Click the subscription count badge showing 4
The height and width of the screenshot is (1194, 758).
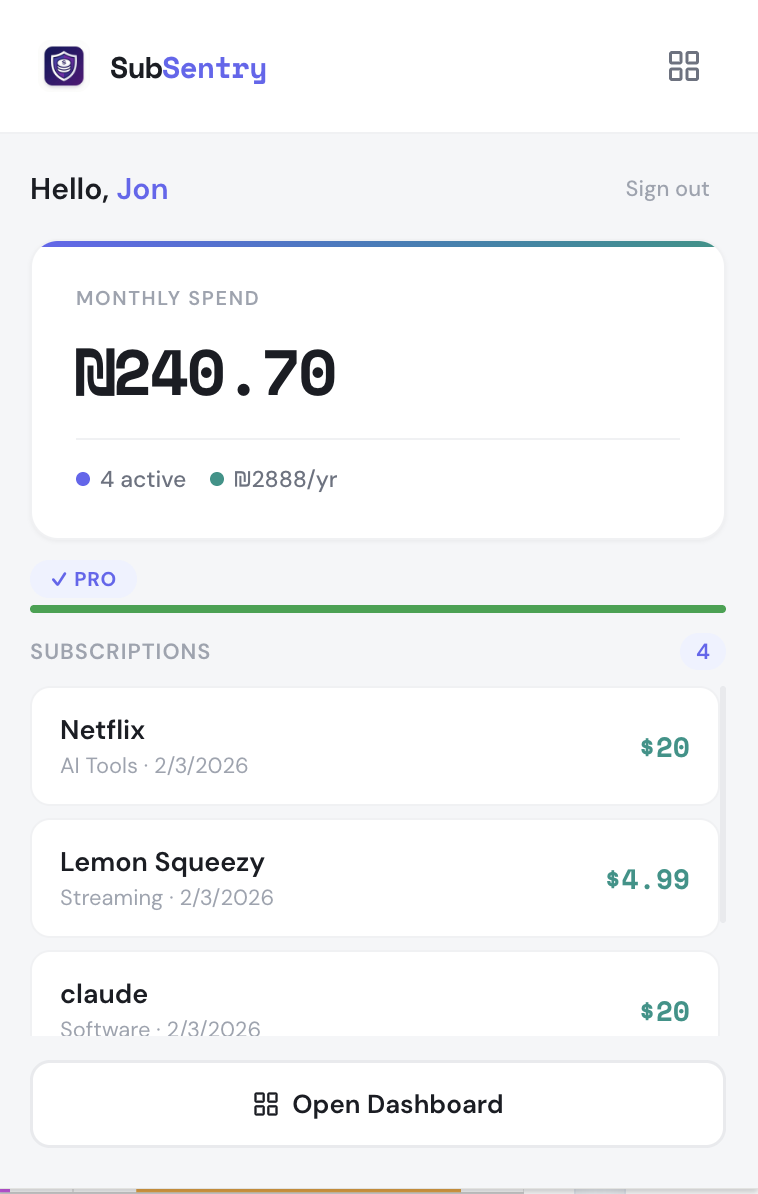click(703, 651)
